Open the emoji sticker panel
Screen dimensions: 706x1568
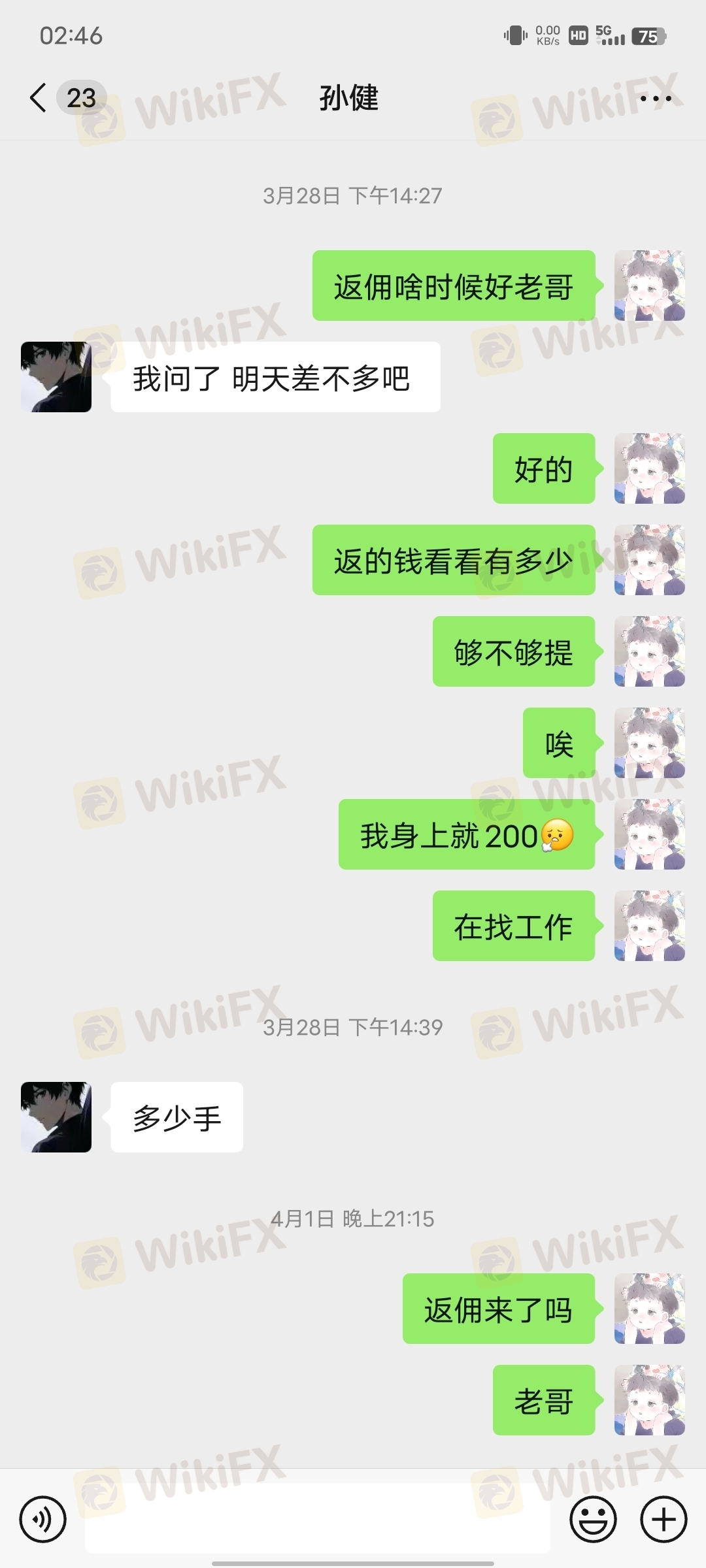point(593,1519)
